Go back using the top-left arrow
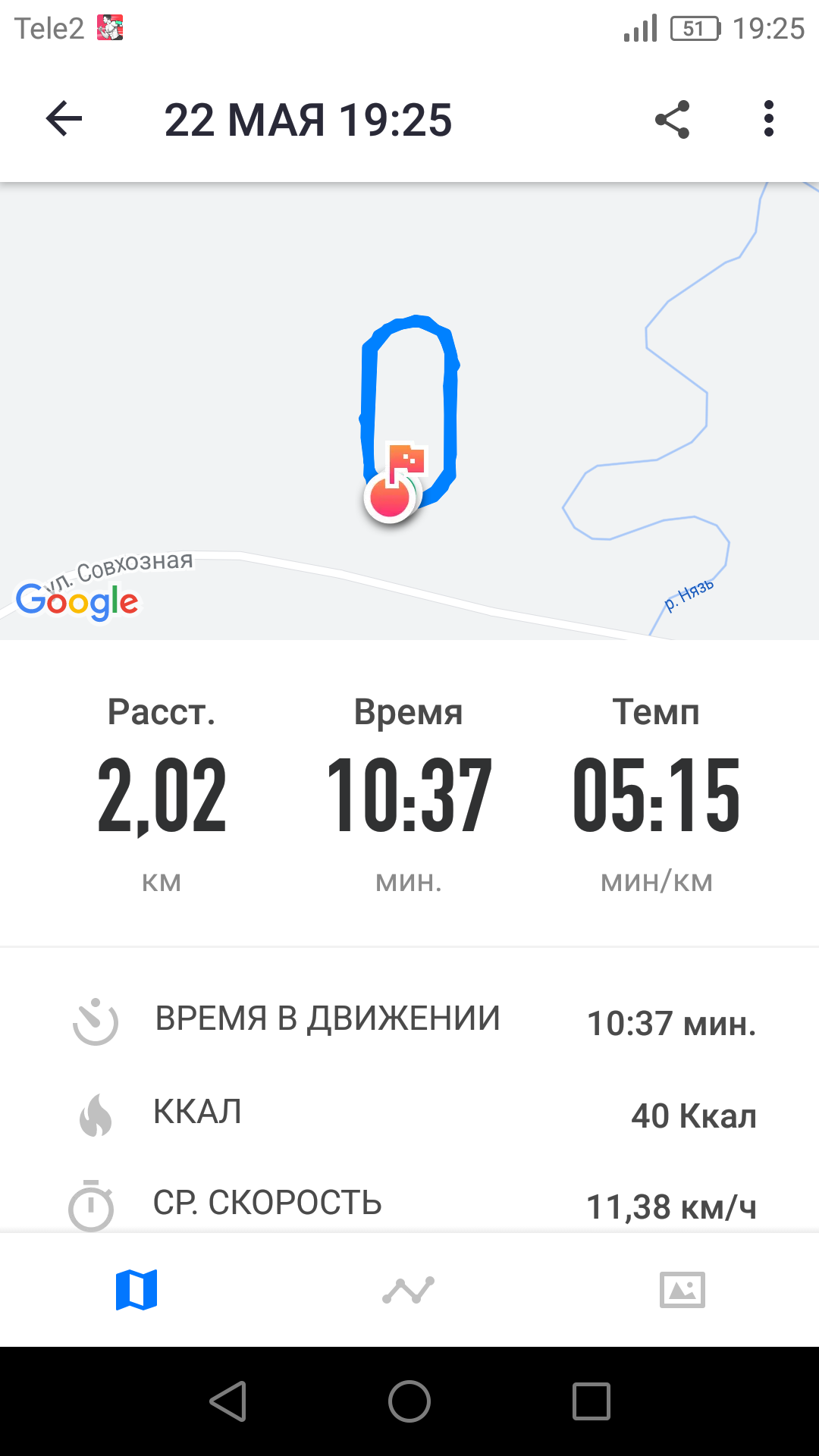Image resolution: width=819 pixels, height=1456 pixels. click(x=64, y=119)
